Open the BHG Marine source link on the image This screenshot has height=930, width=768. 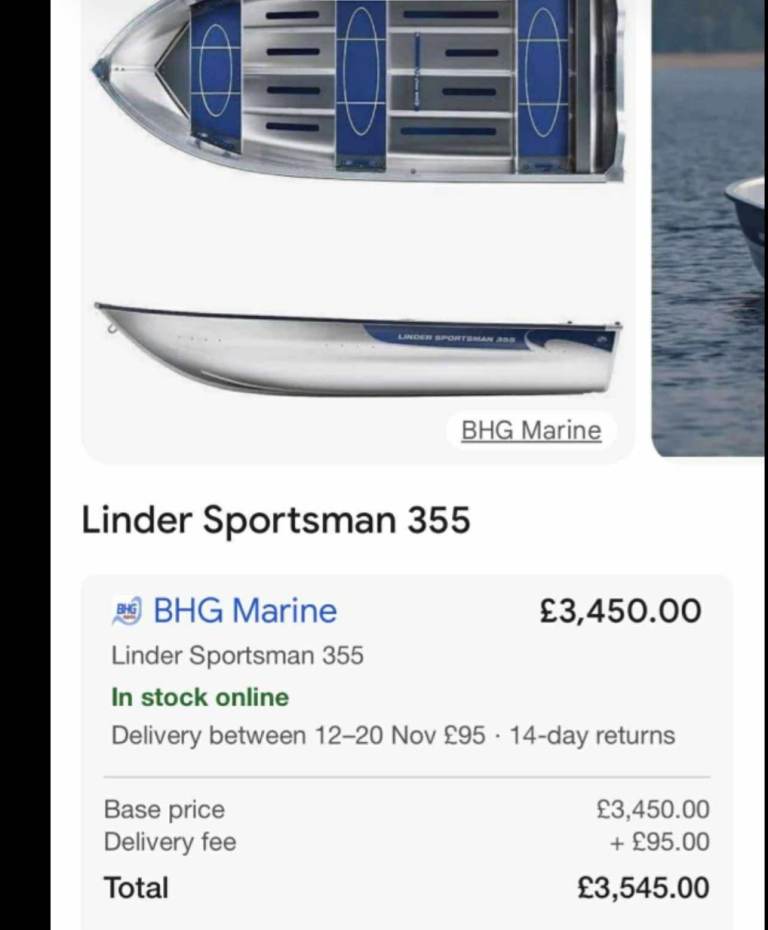pos(531,431)
